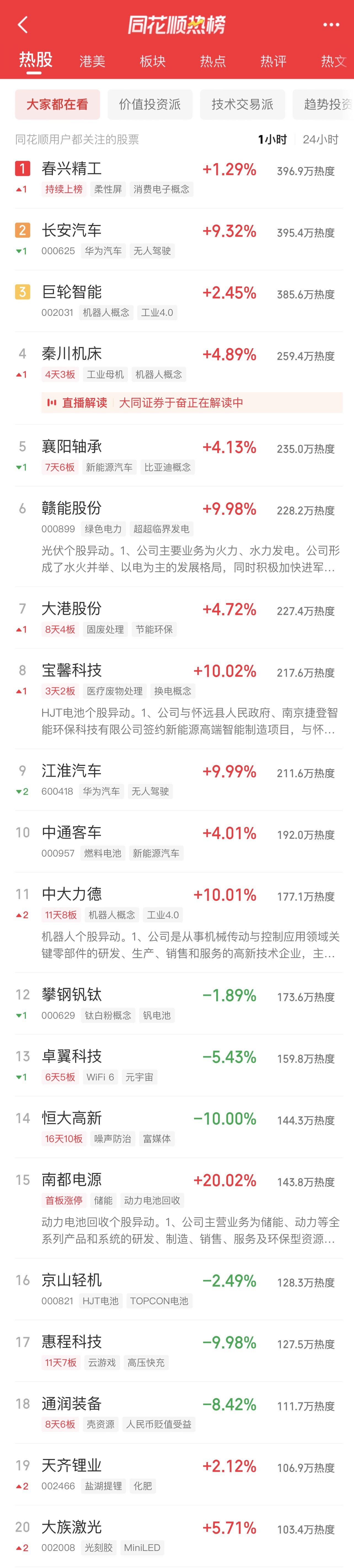Check the 江淮汽车 stock details
This screenshot has height=1568, width=354.
click(72, 771)
